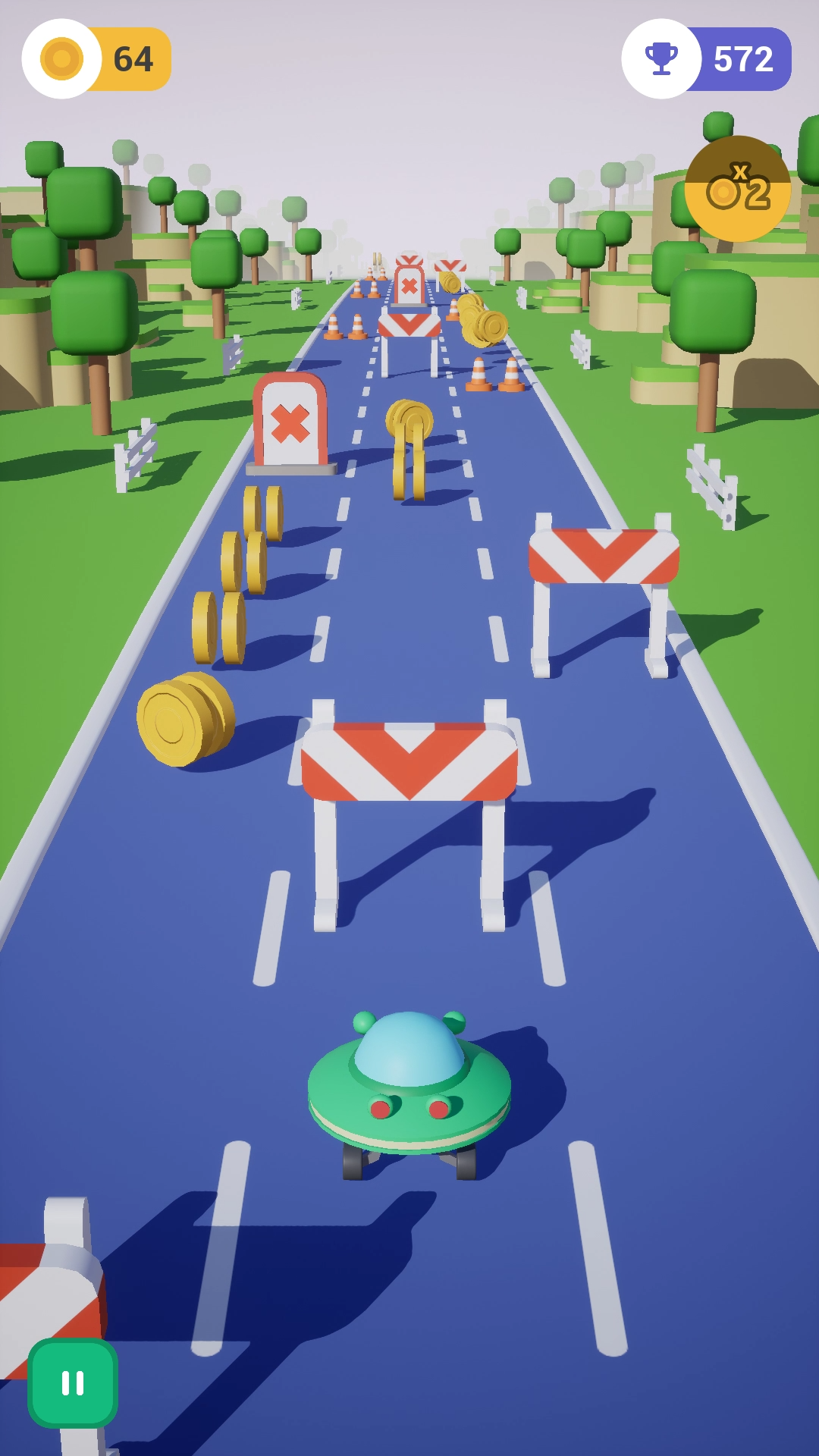Screen dimensions: 819x1456
Task: Pause the game
Action: tap(73, 1382)
